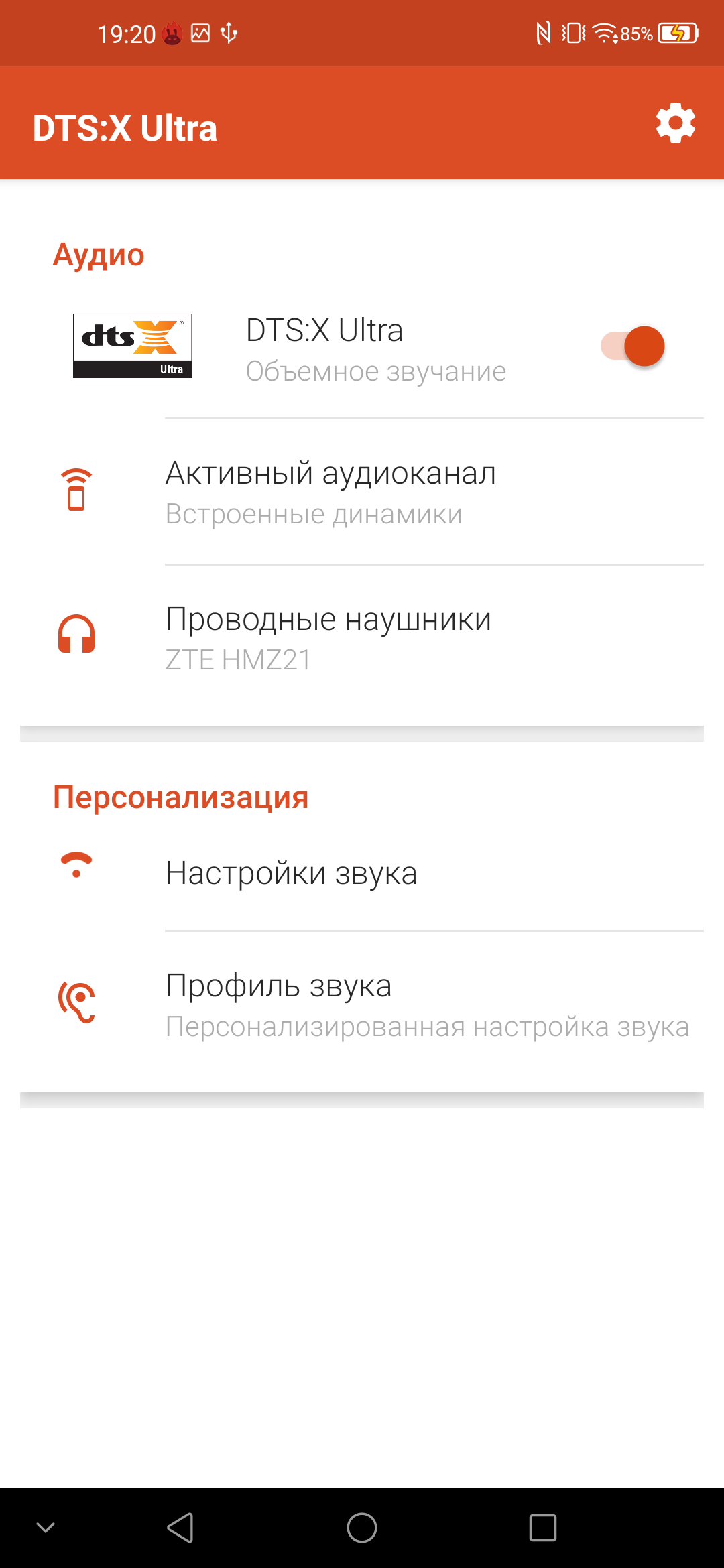Open the recent apps view
The image size is (724, 1568).
pyautogui.click(x=543, y=1528)
